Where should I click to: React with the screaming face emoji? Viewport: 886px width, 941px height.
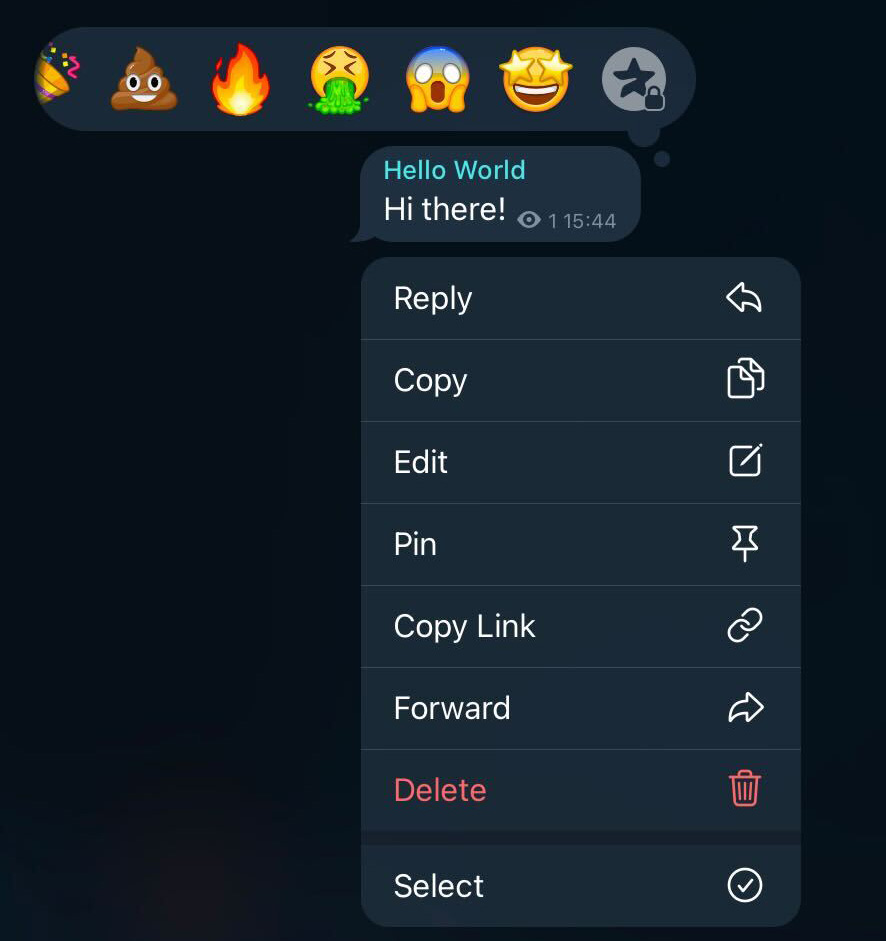coord(437,80)
